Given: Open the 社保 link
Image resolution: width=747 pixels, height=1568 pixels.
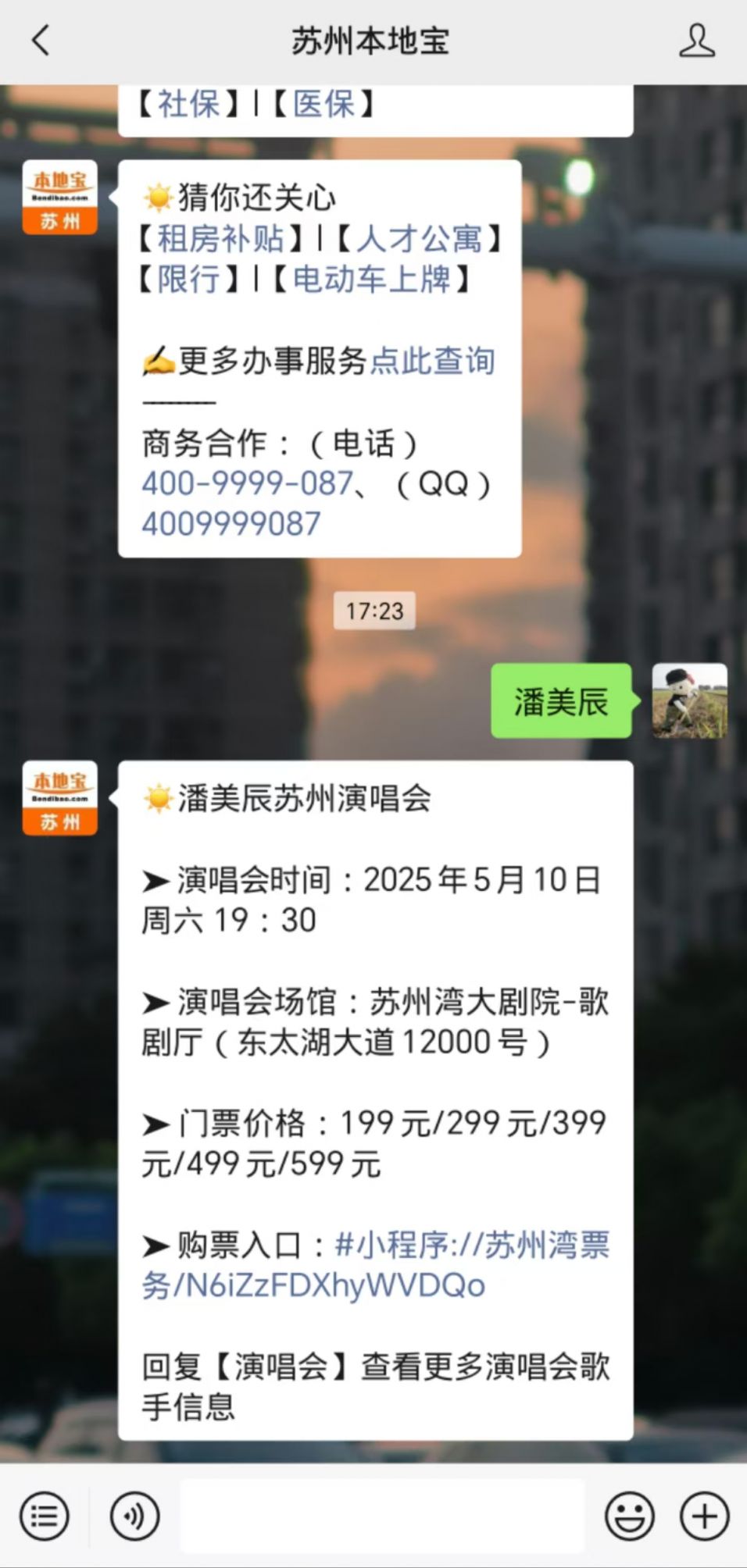Looking at the screenshot, I should pyautogui.click(x=188, y=104).
